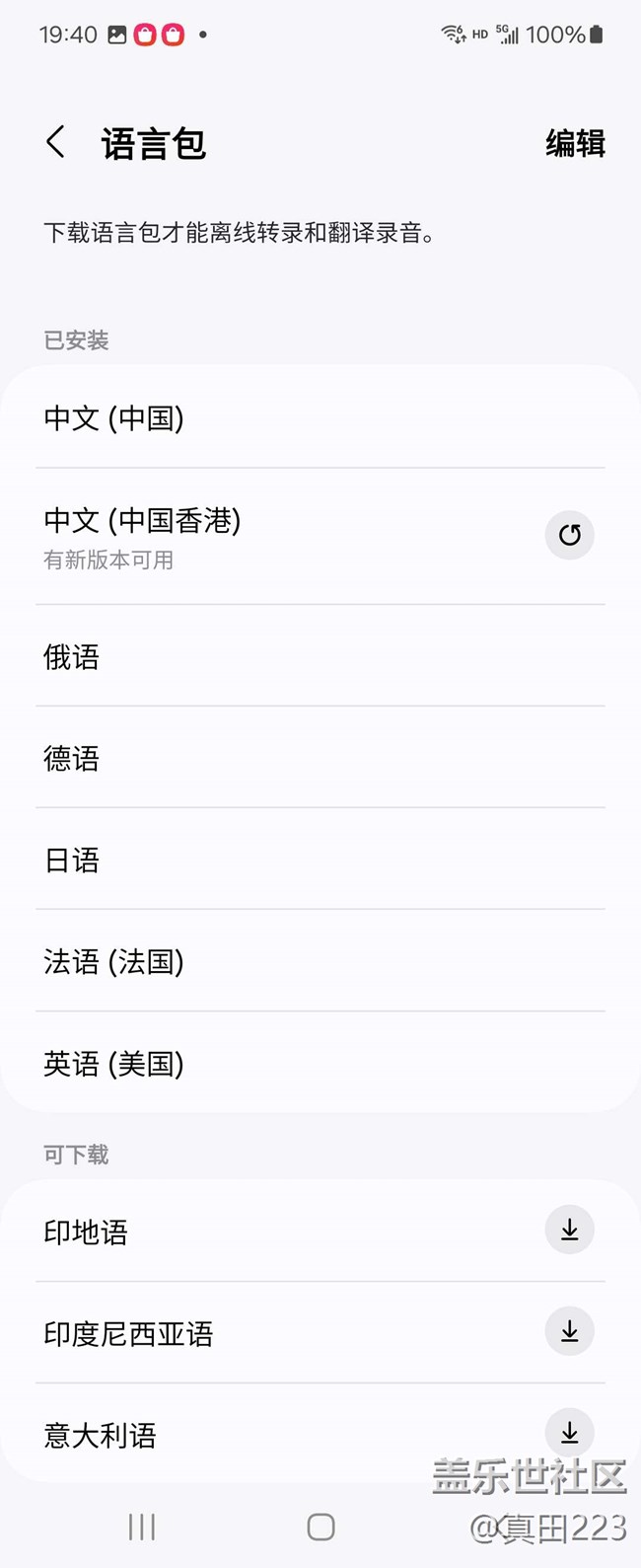Tap the 编辑 button

coord(575,144)
